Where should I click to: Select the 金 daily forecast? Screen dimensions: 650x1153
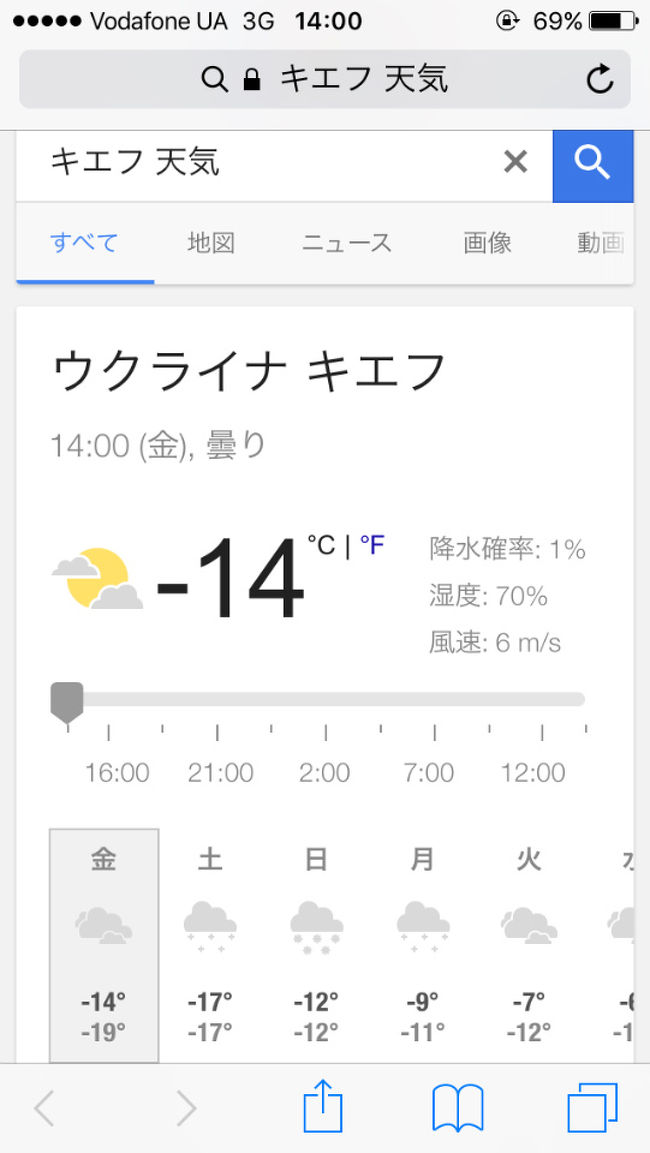(104, 946)
